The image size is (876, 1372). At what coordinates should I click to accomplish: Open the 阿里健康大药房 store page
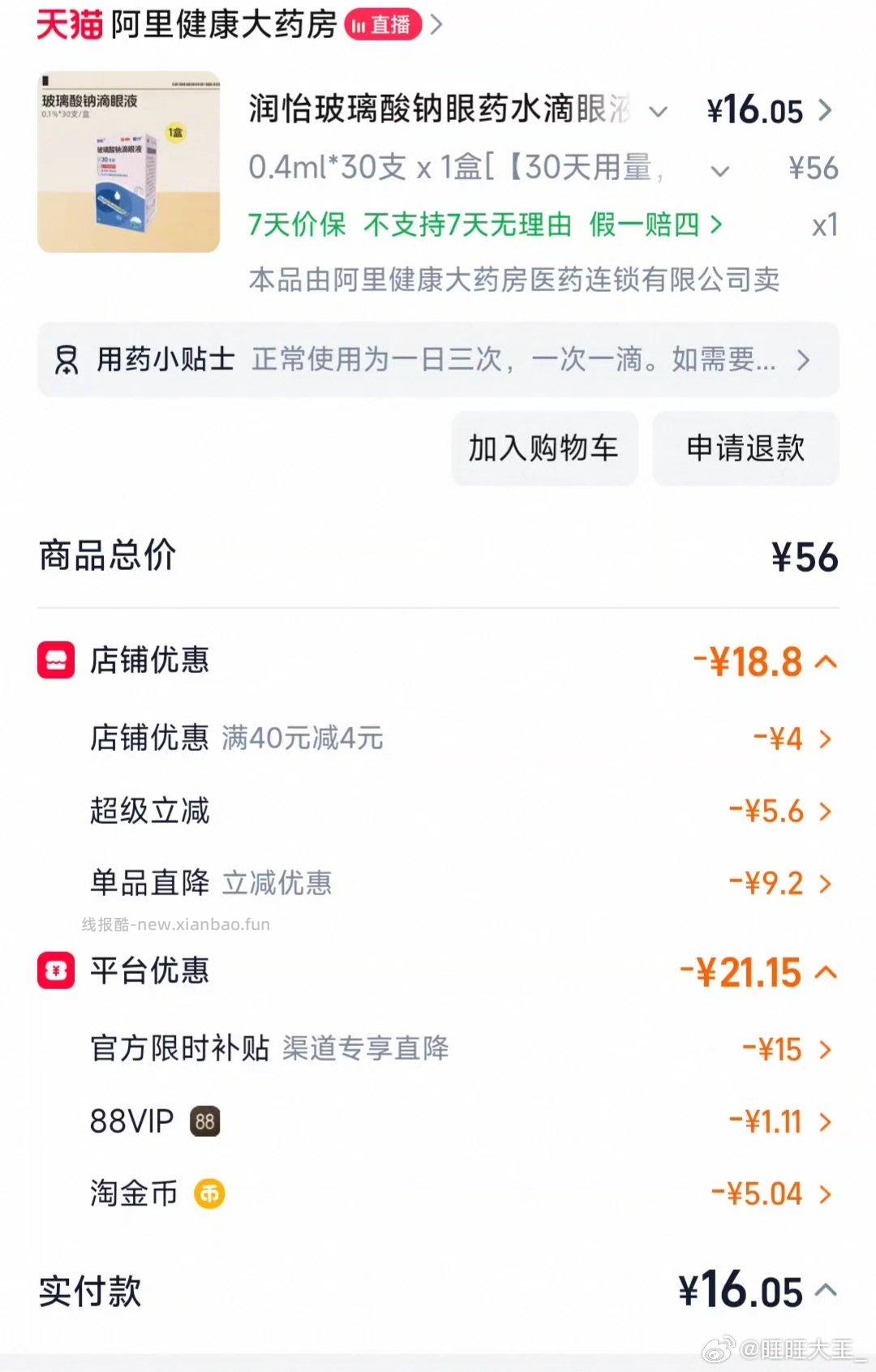(219, 24)
